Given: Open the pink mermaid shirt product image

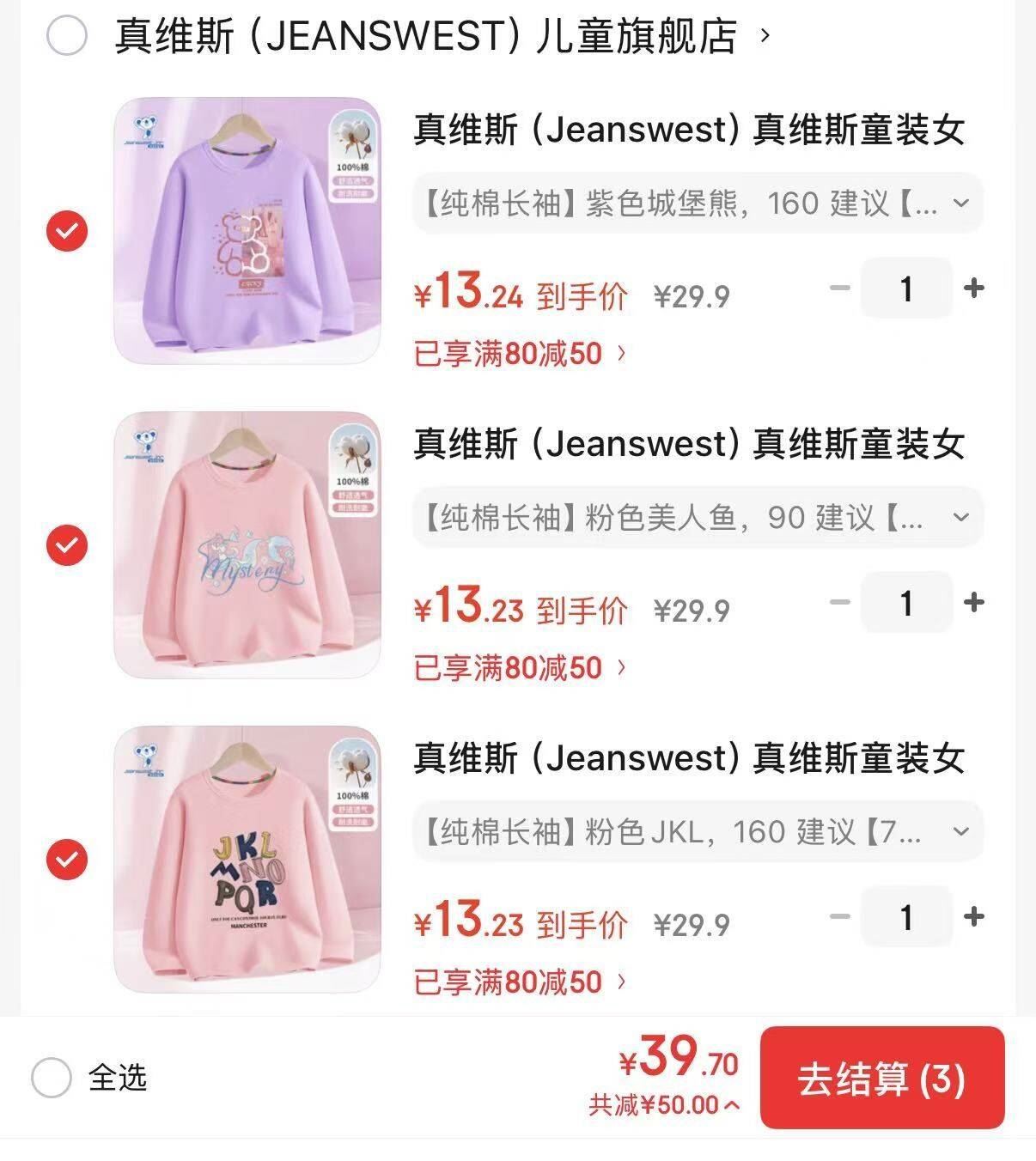Looking at the screenshot, I should pyautogui.click(x=247, y=545).
